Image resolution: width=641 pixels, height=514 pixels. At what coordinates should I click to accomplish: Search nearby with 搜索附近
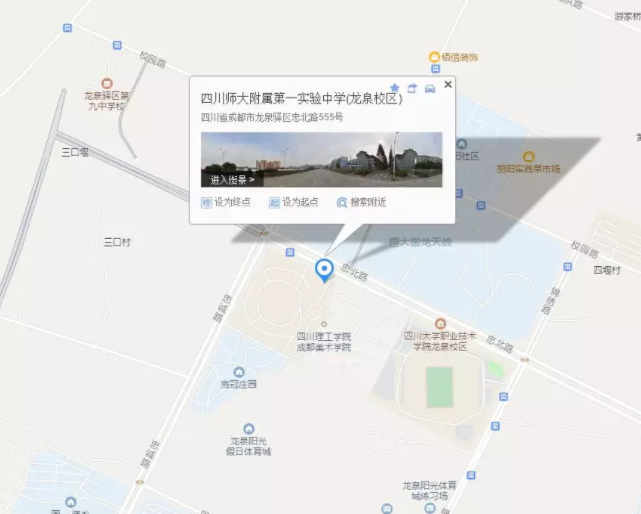[x=361, y=202]
